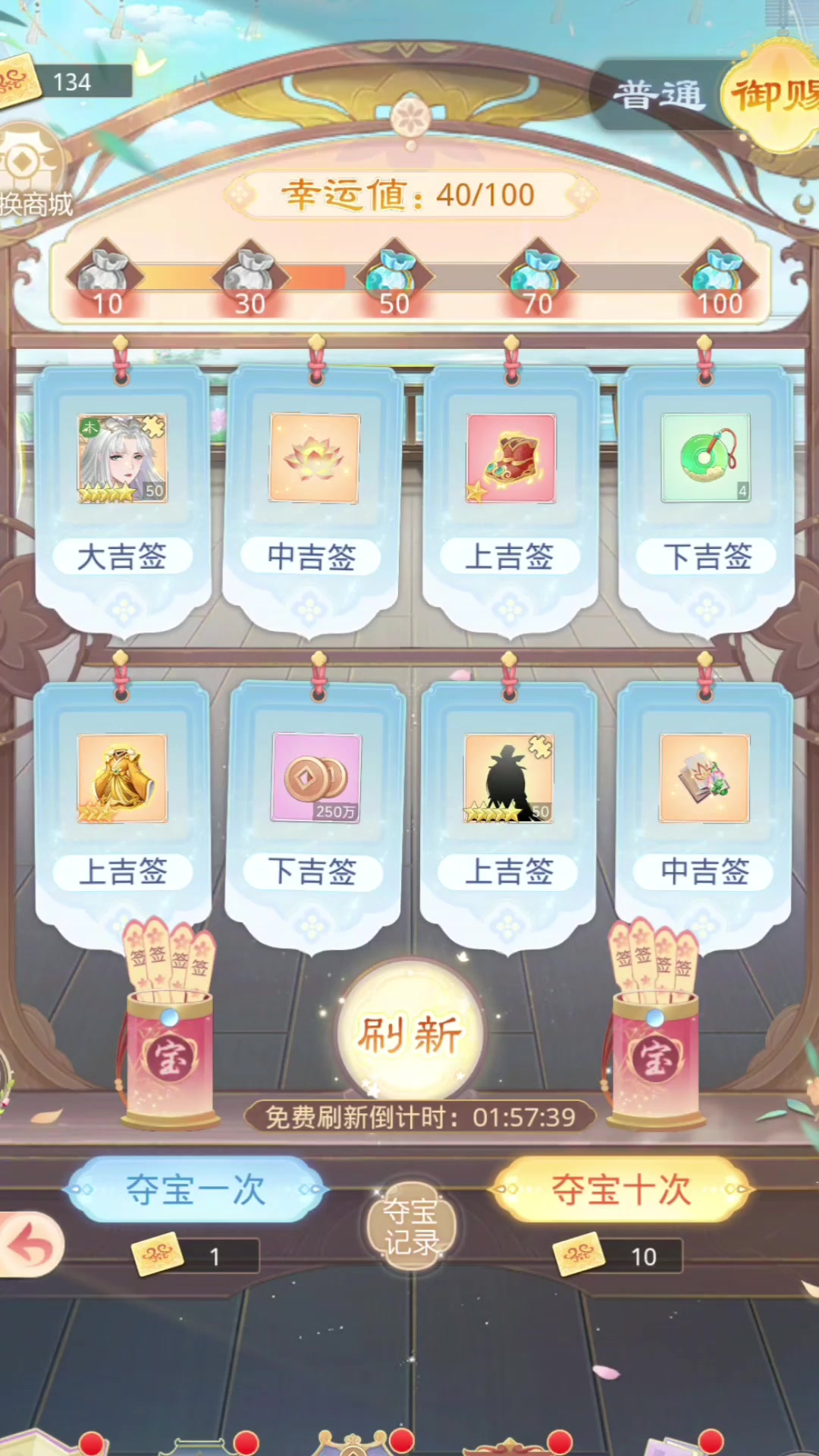View the green jade 下吉签 prize
Viewport: 819px width, 1456px height.
pos(705,459)
